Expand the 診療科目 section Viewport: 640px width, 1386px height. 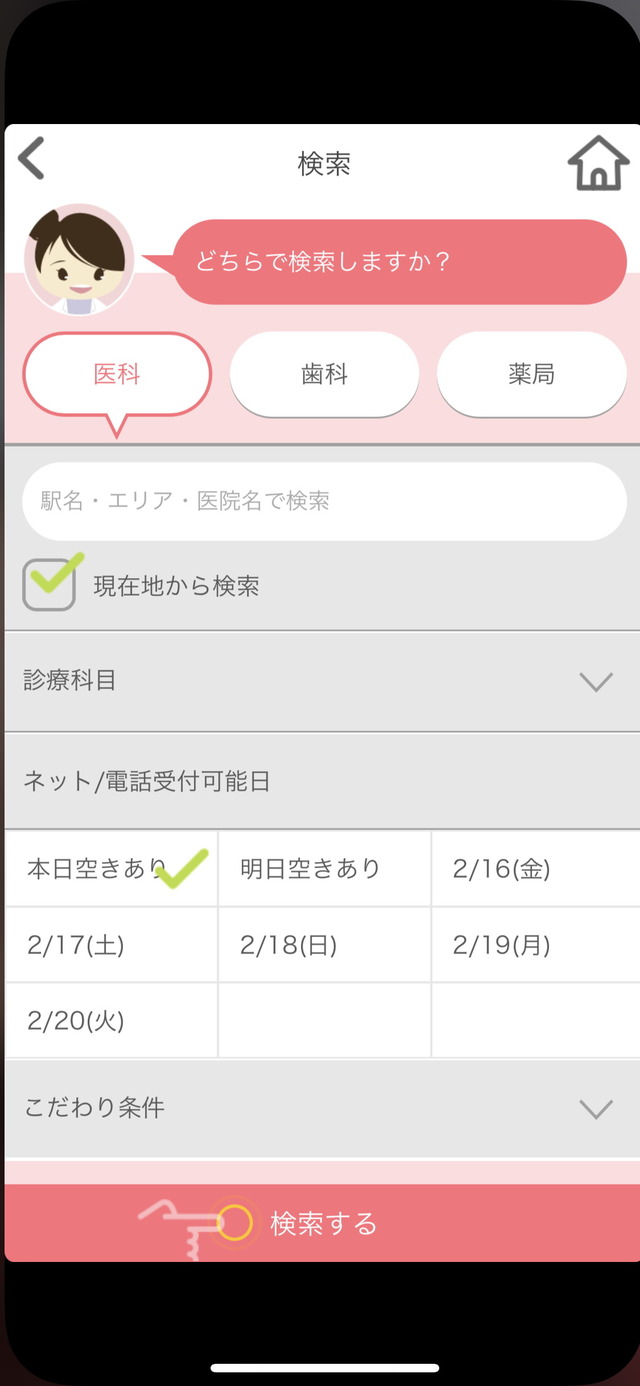point(322,681)
